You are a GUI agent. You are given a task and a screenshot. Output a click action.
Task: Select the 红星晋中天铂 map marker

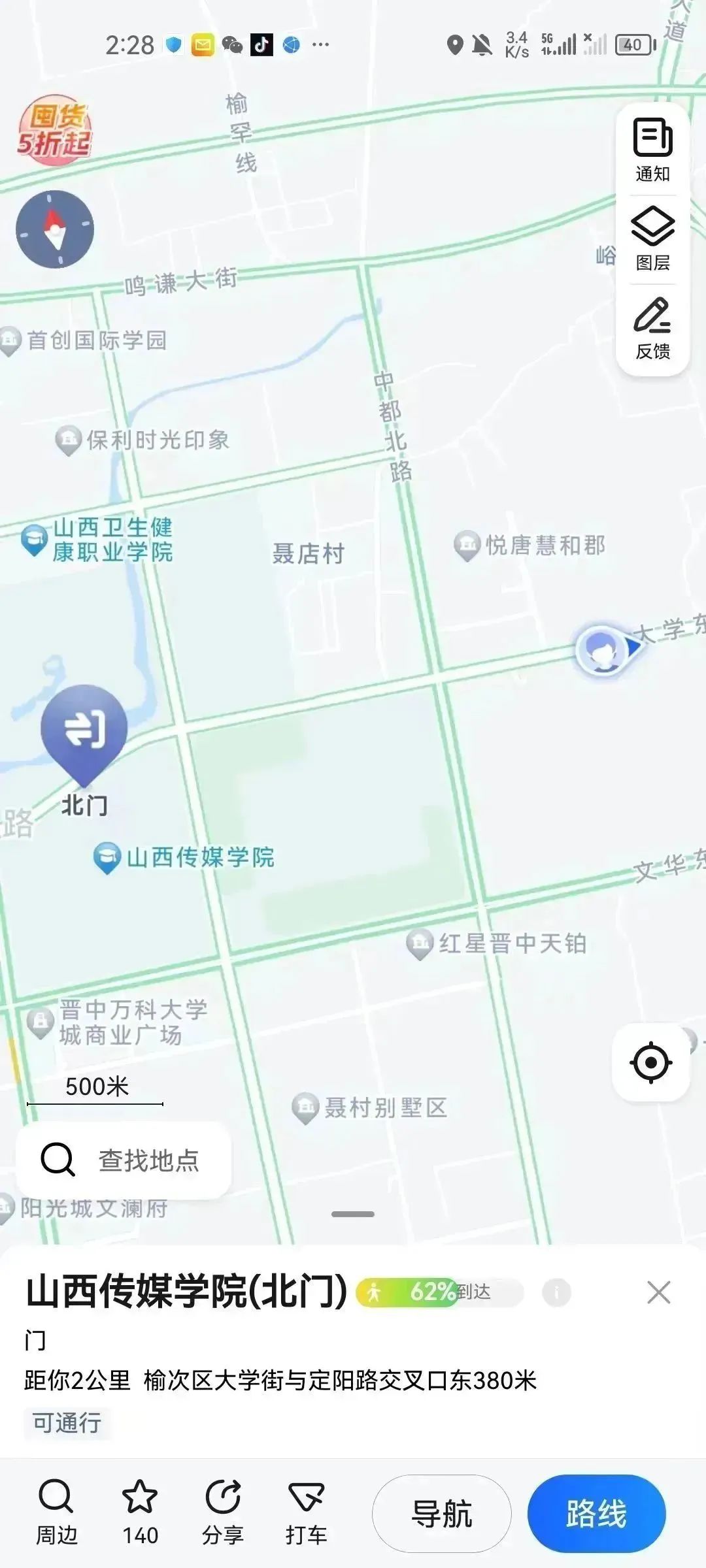[497, 943]
